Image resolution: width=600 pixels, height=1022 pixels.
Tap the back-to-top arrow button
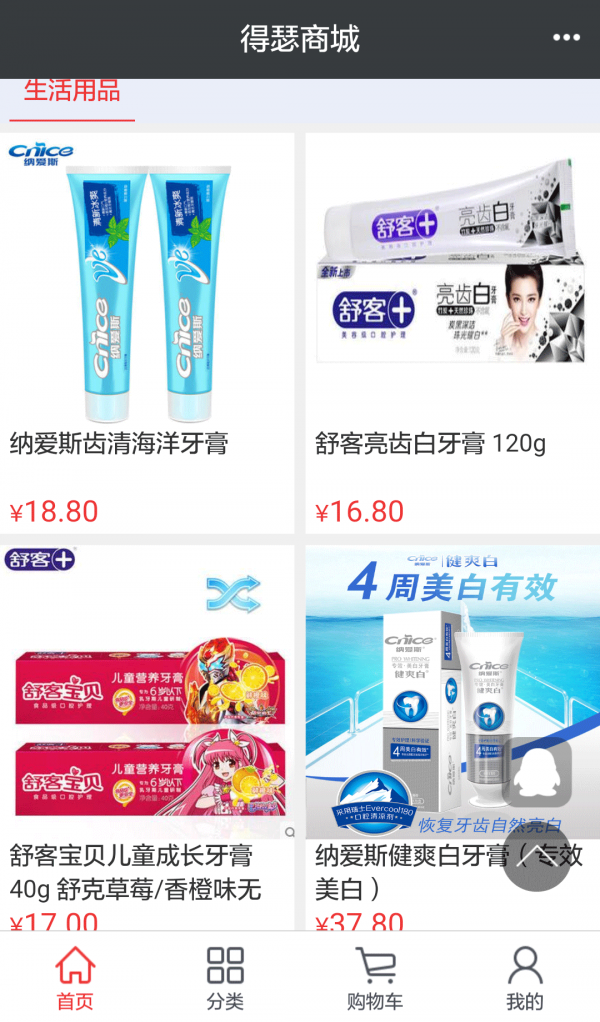(x=536, y=856)
